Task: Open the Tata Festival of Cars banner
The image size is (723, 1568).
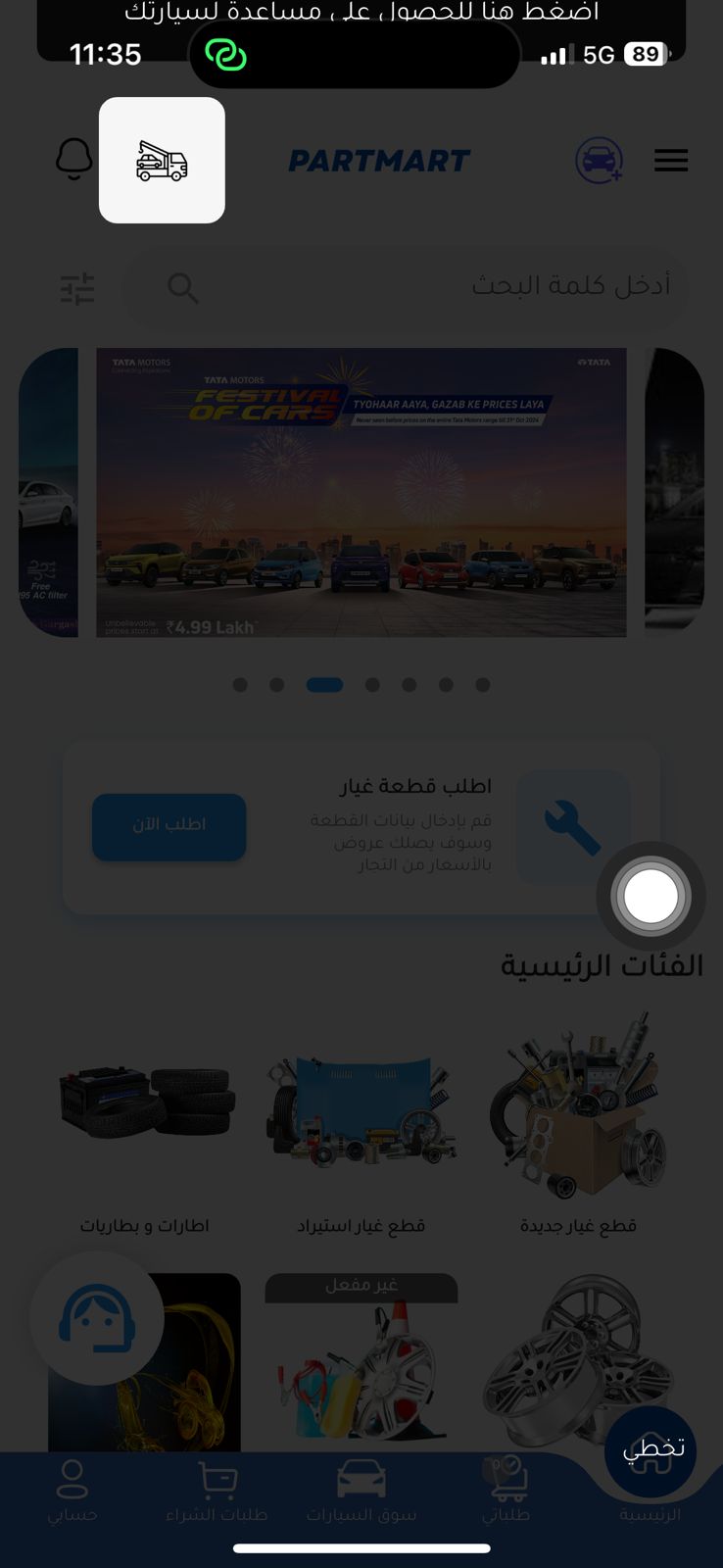Action: click(x=361, y=492)
